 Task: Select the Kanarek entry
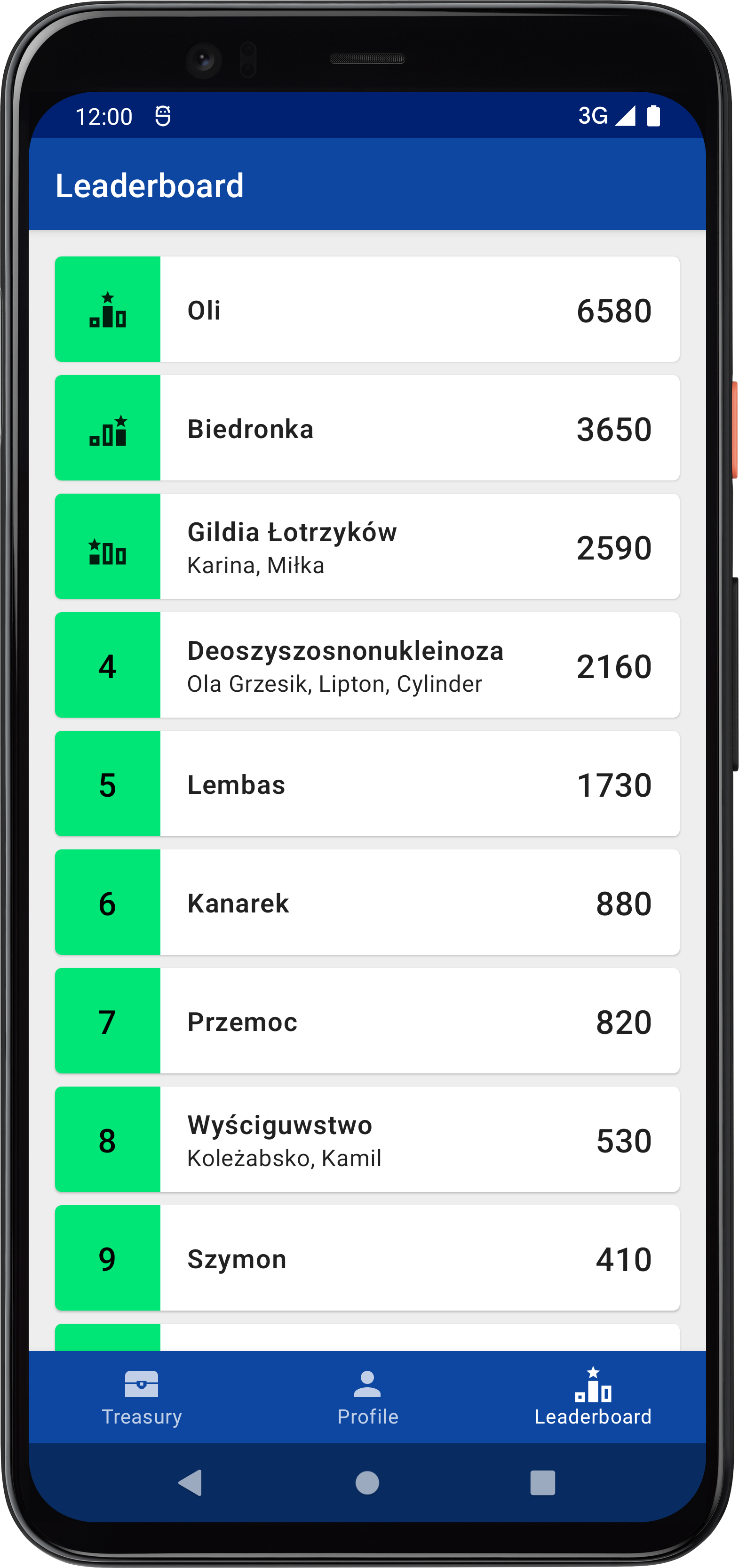click(367, 902)
